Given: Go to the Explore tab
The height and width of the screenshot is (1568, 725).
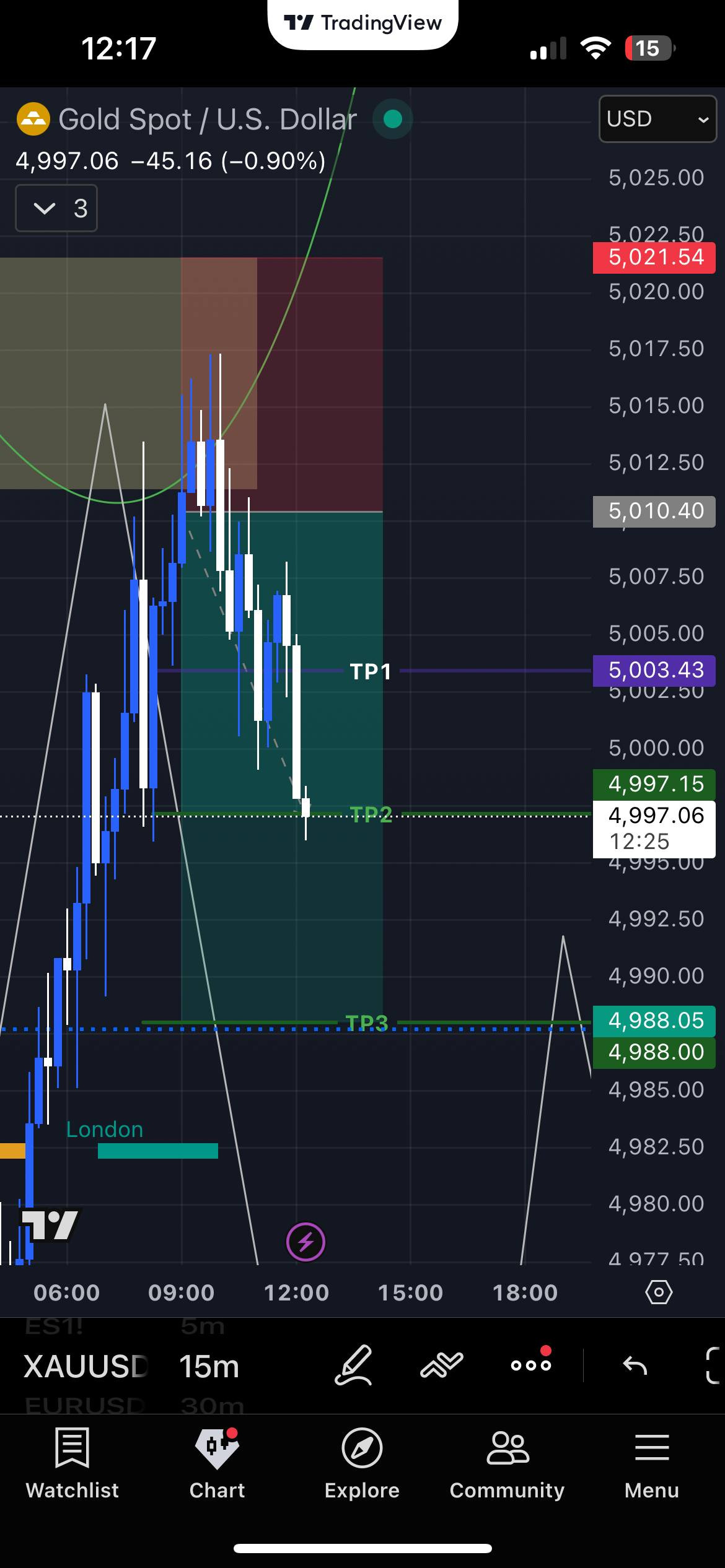Looking at the screenshot, I should [x=362, y=1463].
